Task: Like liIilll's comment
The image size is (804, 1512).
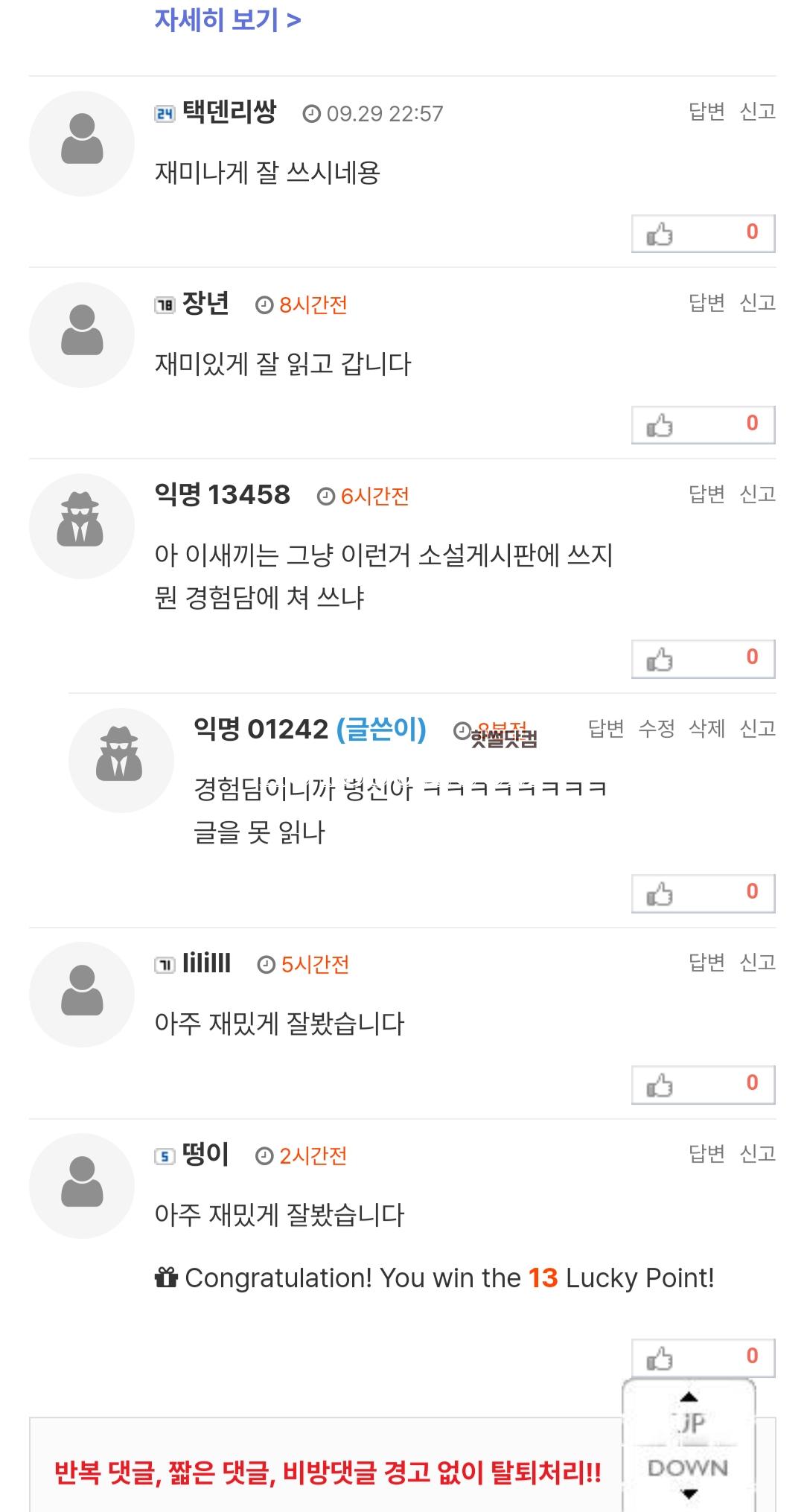Action: pyautogui.click(x=703, y=1085)
